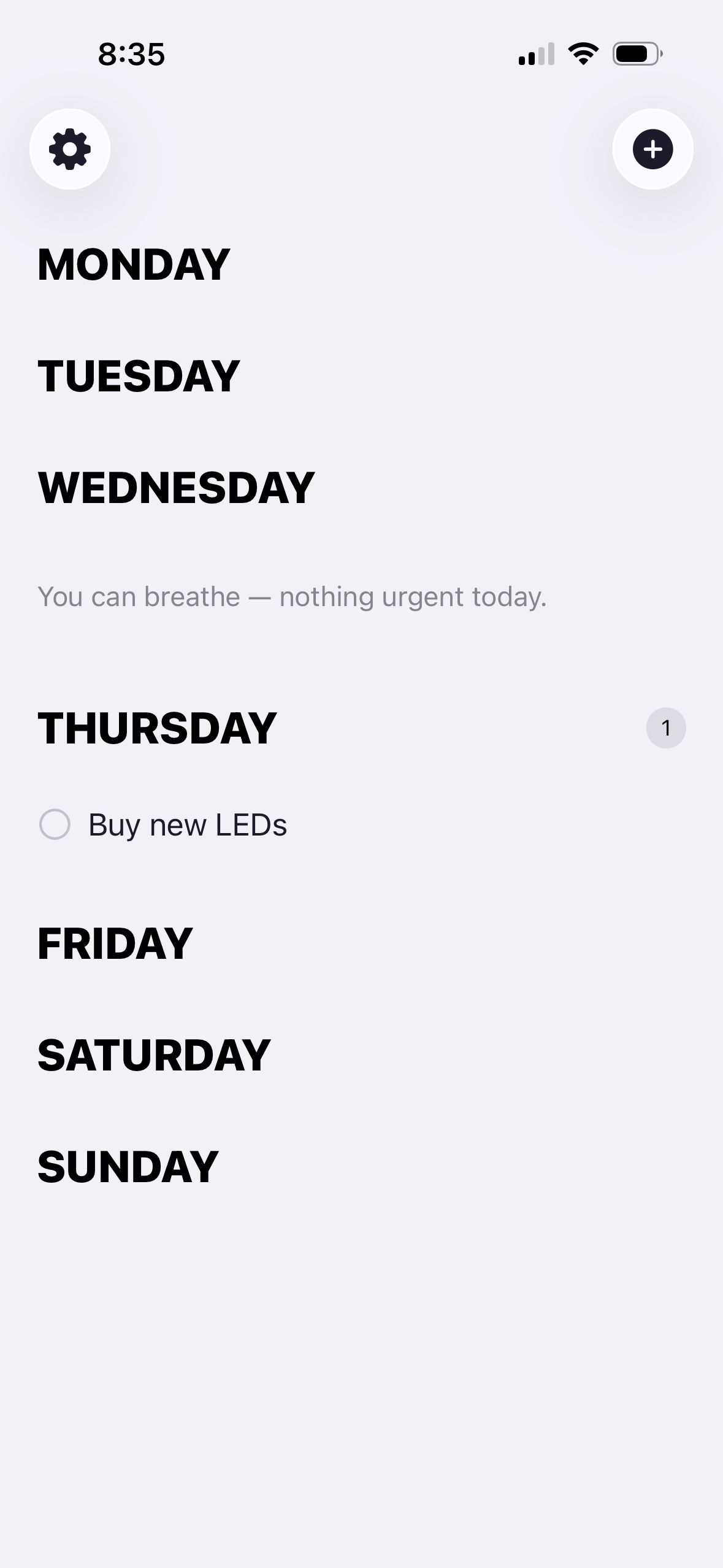
Task: Collapse the Thursday section
Action: (x=157, y=729)
